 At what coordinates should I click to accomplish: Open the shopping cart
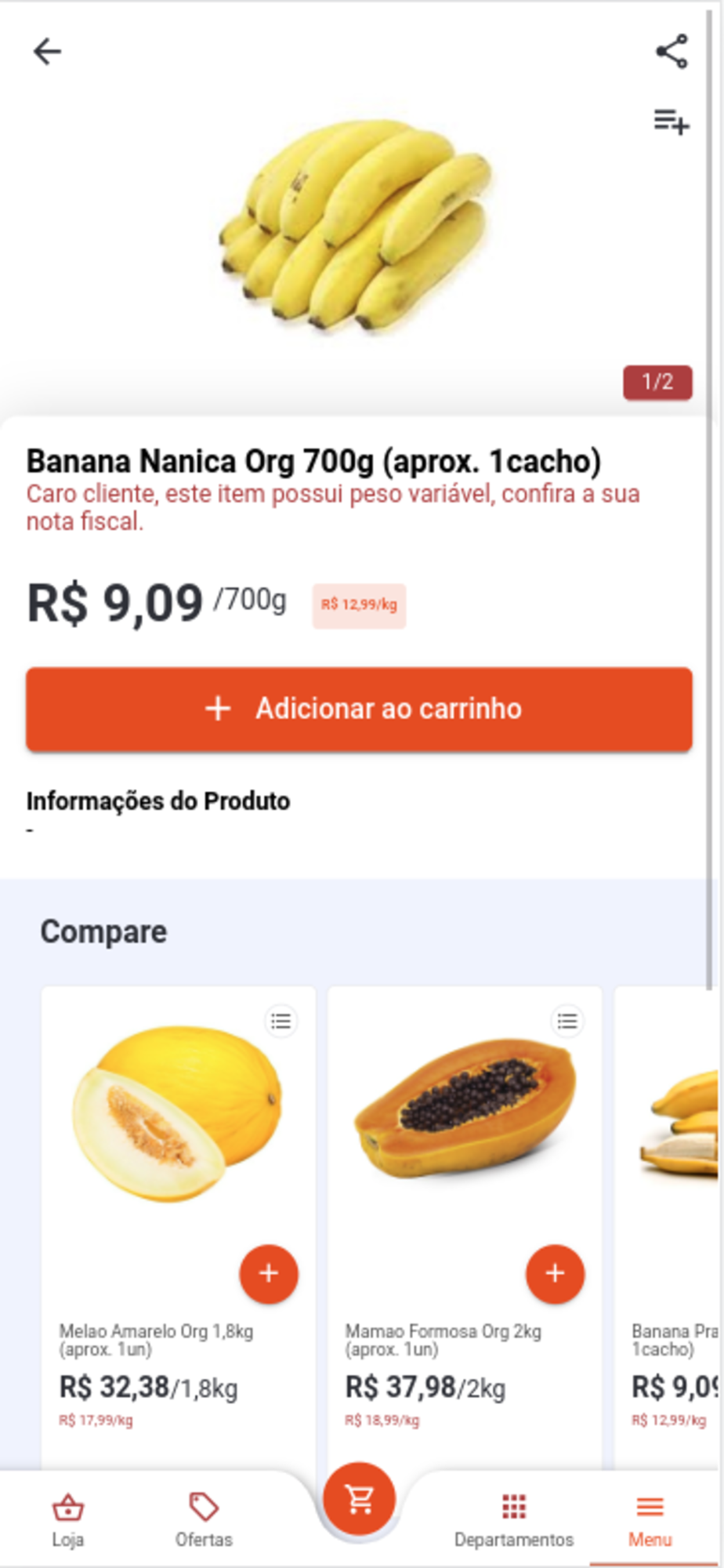click(360, 1499)
